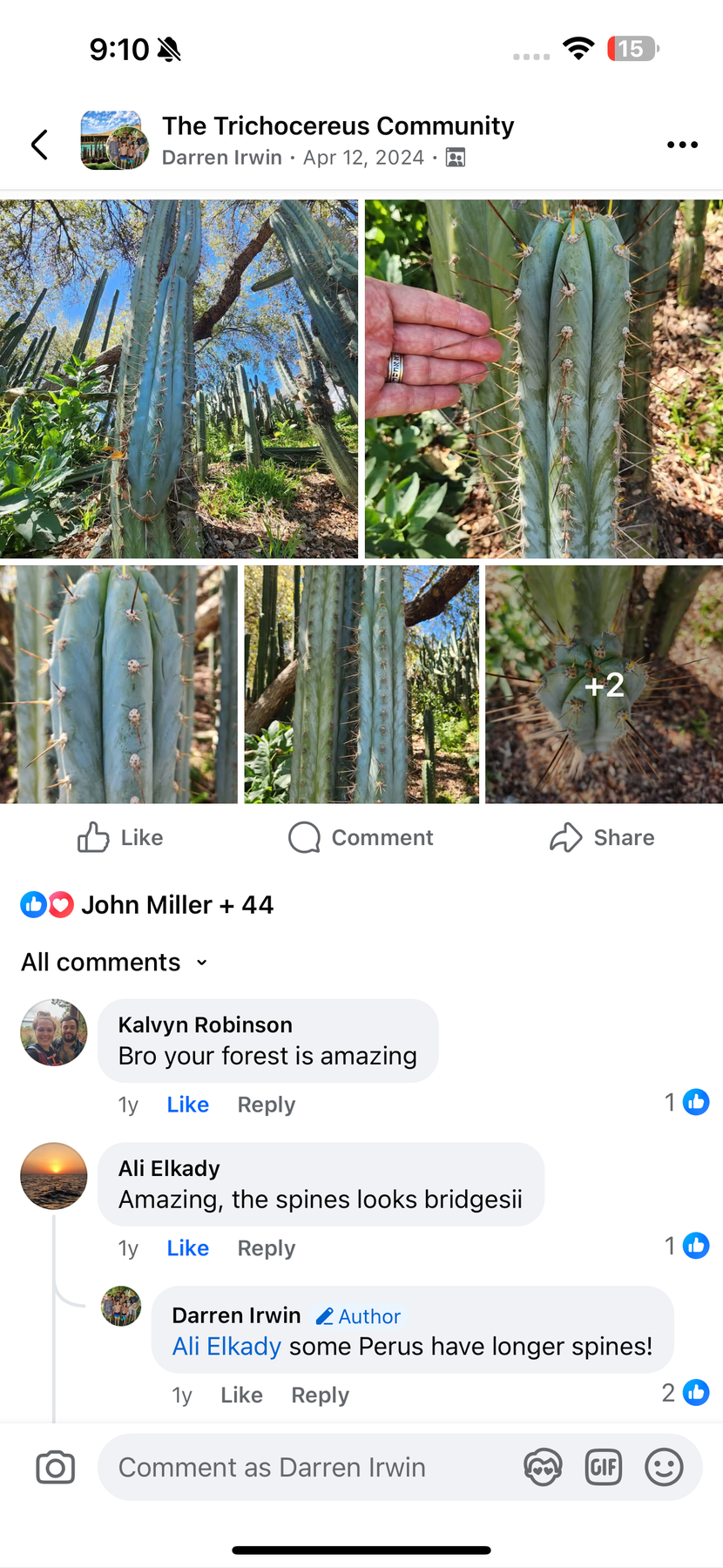Viewport: 723px width, 1568px height.
Task: Like Kalvyn Robinson's comment
Action: 187,1105
